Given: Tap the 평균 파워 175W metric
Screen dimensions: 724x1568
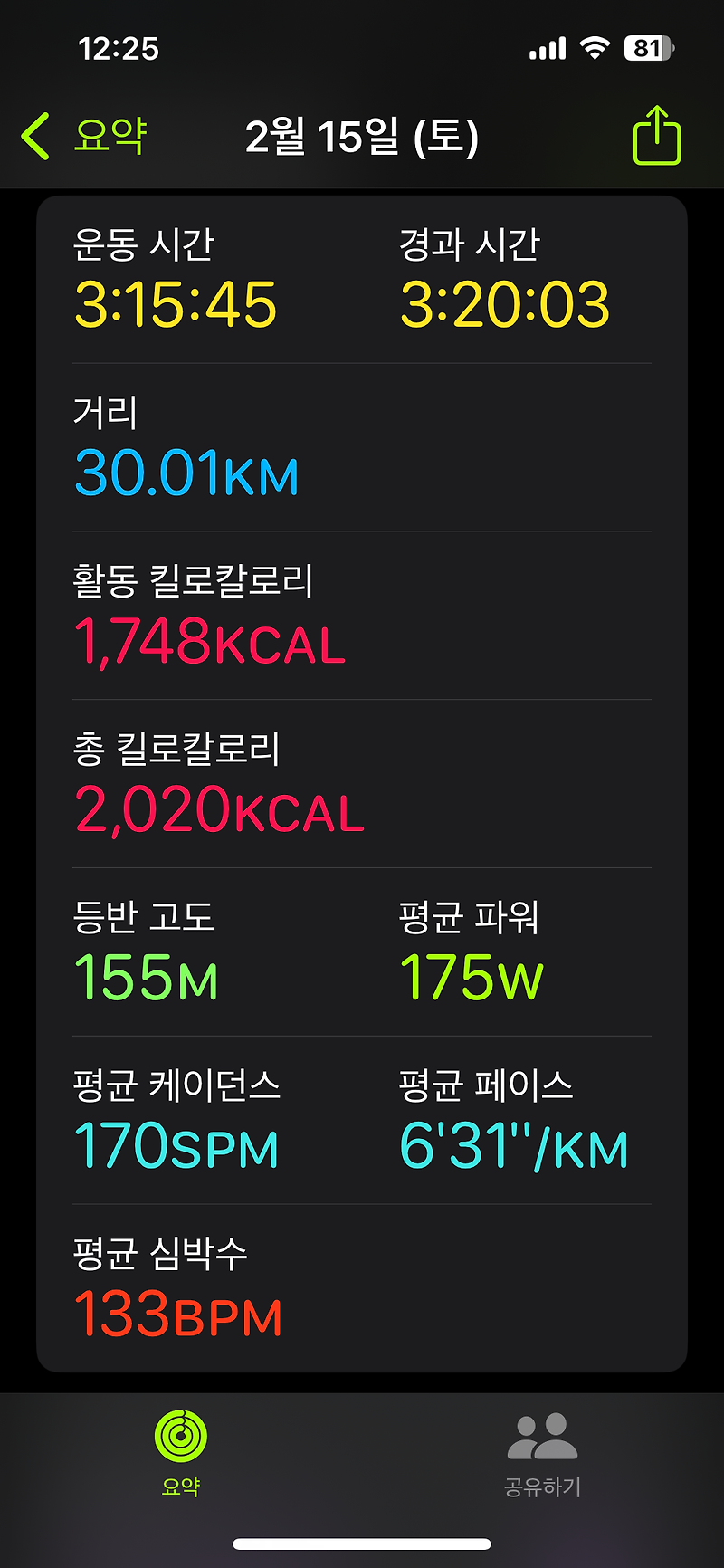Looking at the screenshot, I should click(469, 976).
